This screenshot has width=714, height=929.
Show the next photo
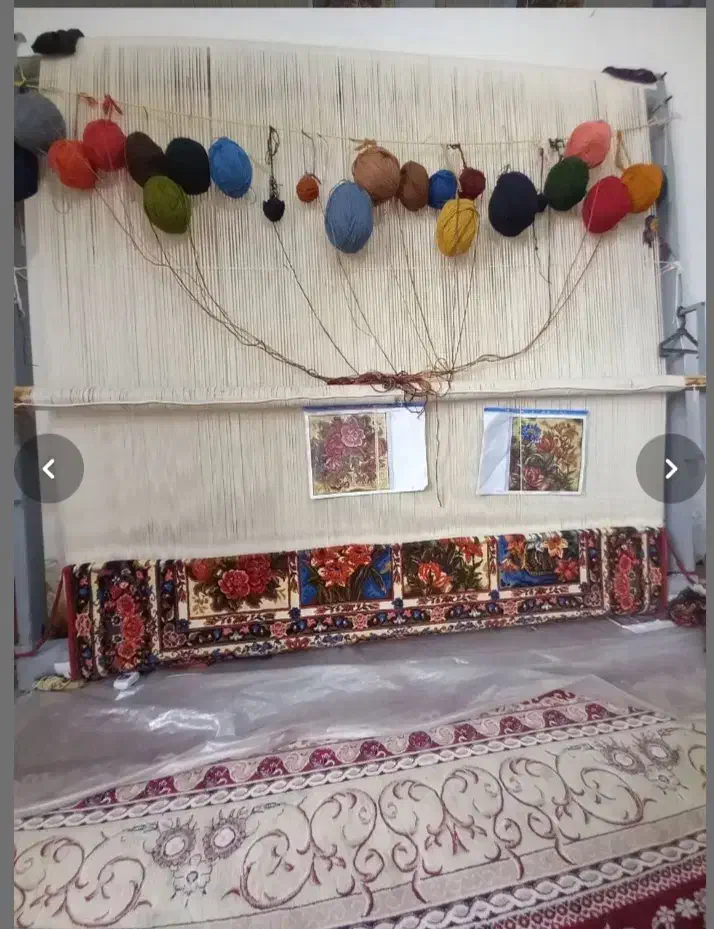point(670,468)
